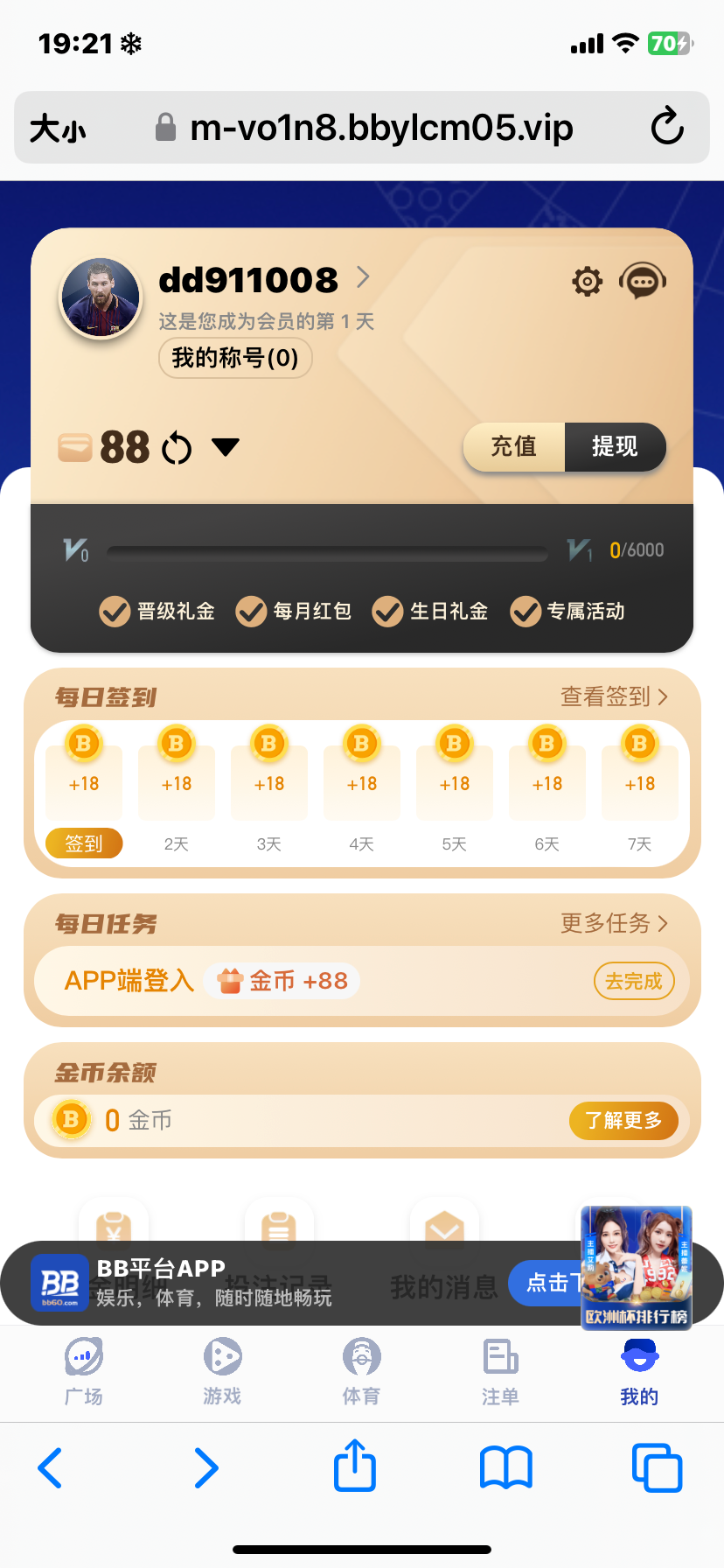Tap 了解更多 about coin balance
The height and width of the screenshot is (1568, 724).
point(623,1120)
